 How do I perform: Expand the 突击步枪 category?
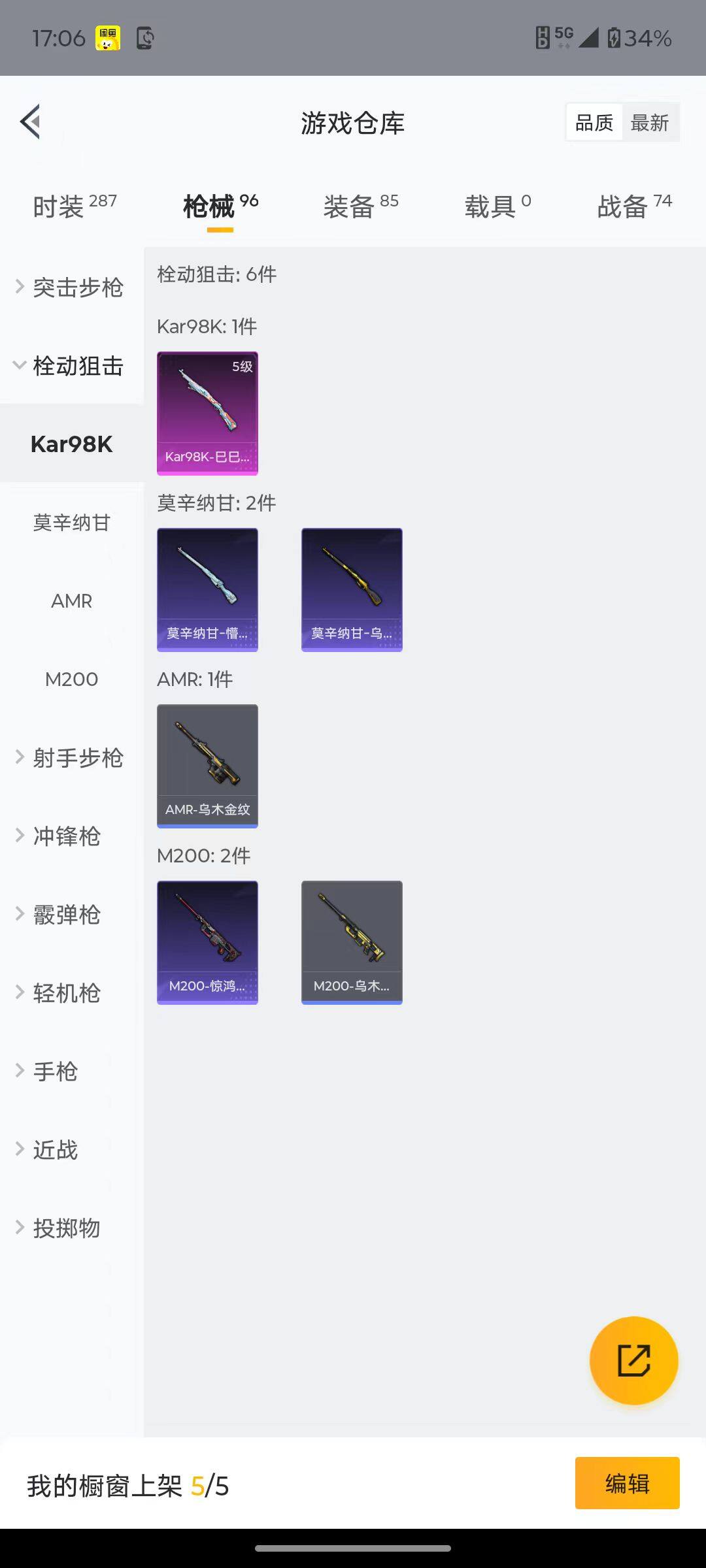click(x=71, y=287)
